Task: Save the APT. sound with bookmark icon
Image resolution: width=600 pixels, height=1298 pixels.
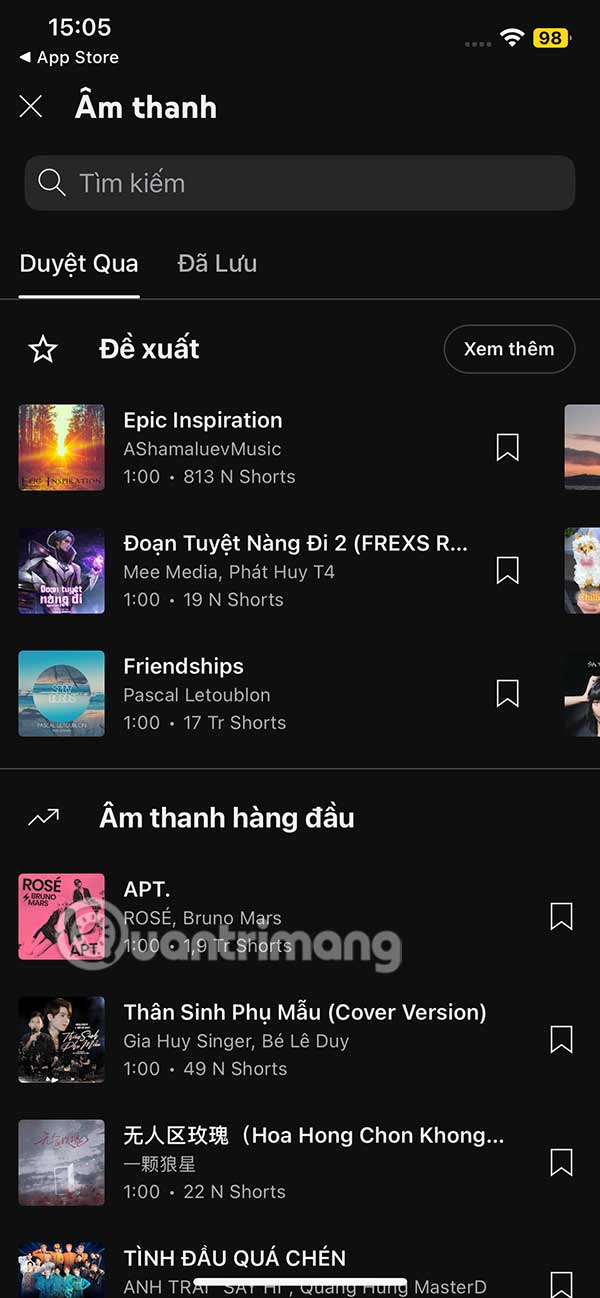Action: (562, 917)
